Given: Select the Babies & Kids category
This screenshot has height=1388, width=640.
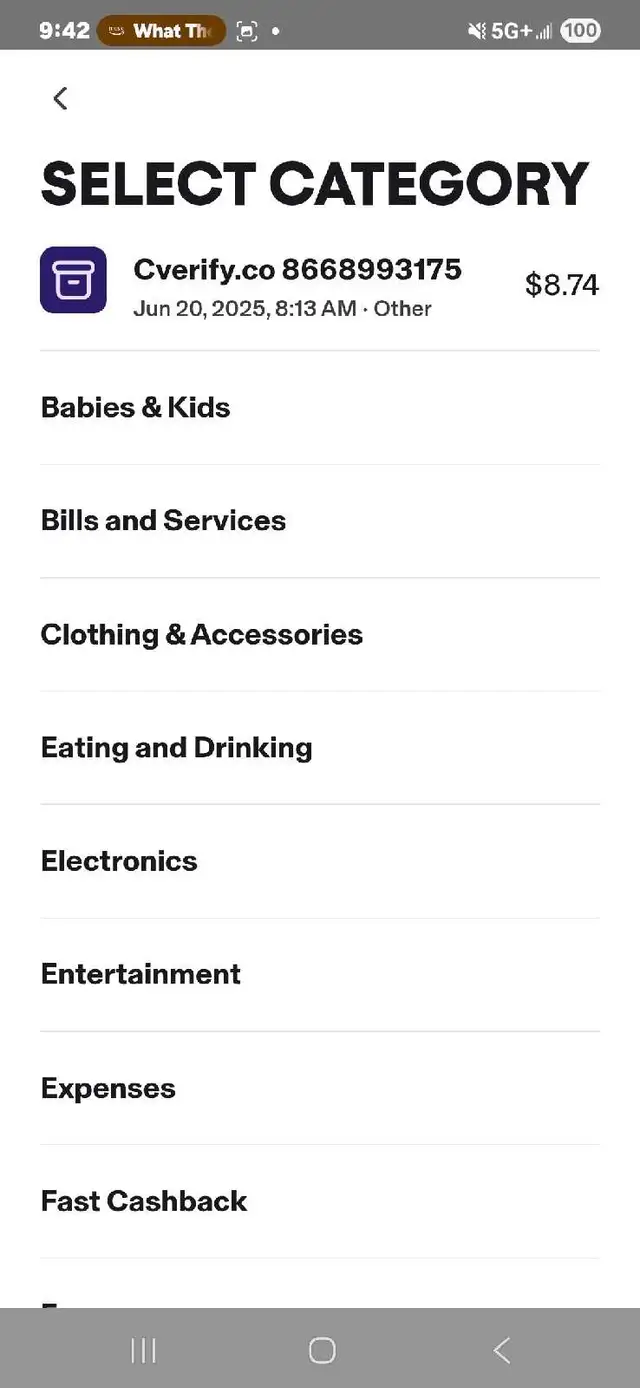Looking at the screenshot, I should (320, 408).
